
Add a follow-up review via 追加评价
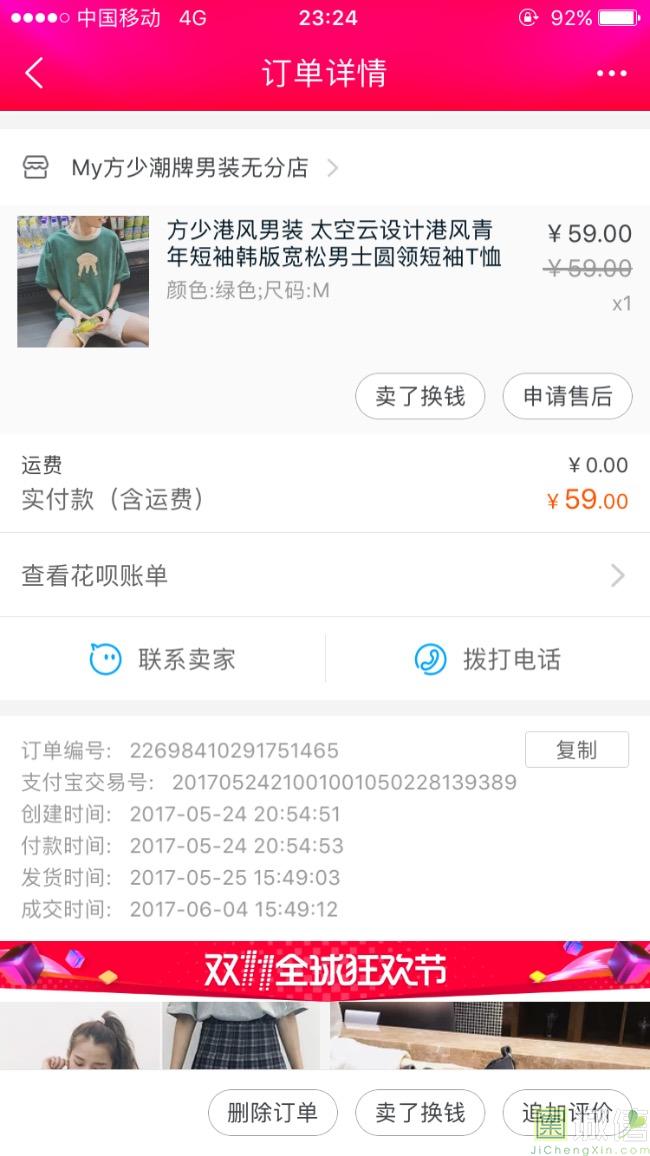click(567, 1112)
